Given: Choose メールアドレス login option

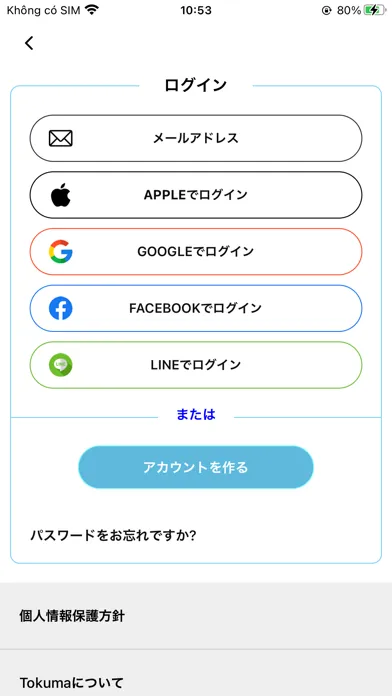Looking at the screenshot, I should pos(196,138).
